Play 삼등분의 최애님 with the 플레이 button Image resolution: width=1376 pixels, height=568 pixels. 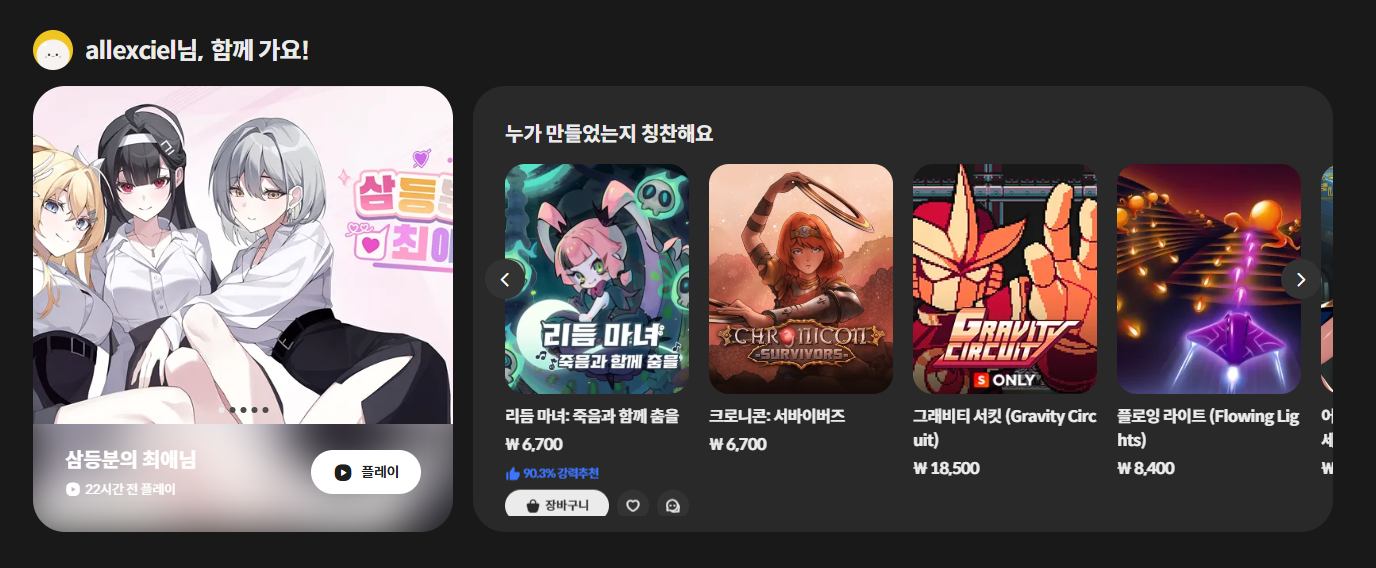click(365, 472)
